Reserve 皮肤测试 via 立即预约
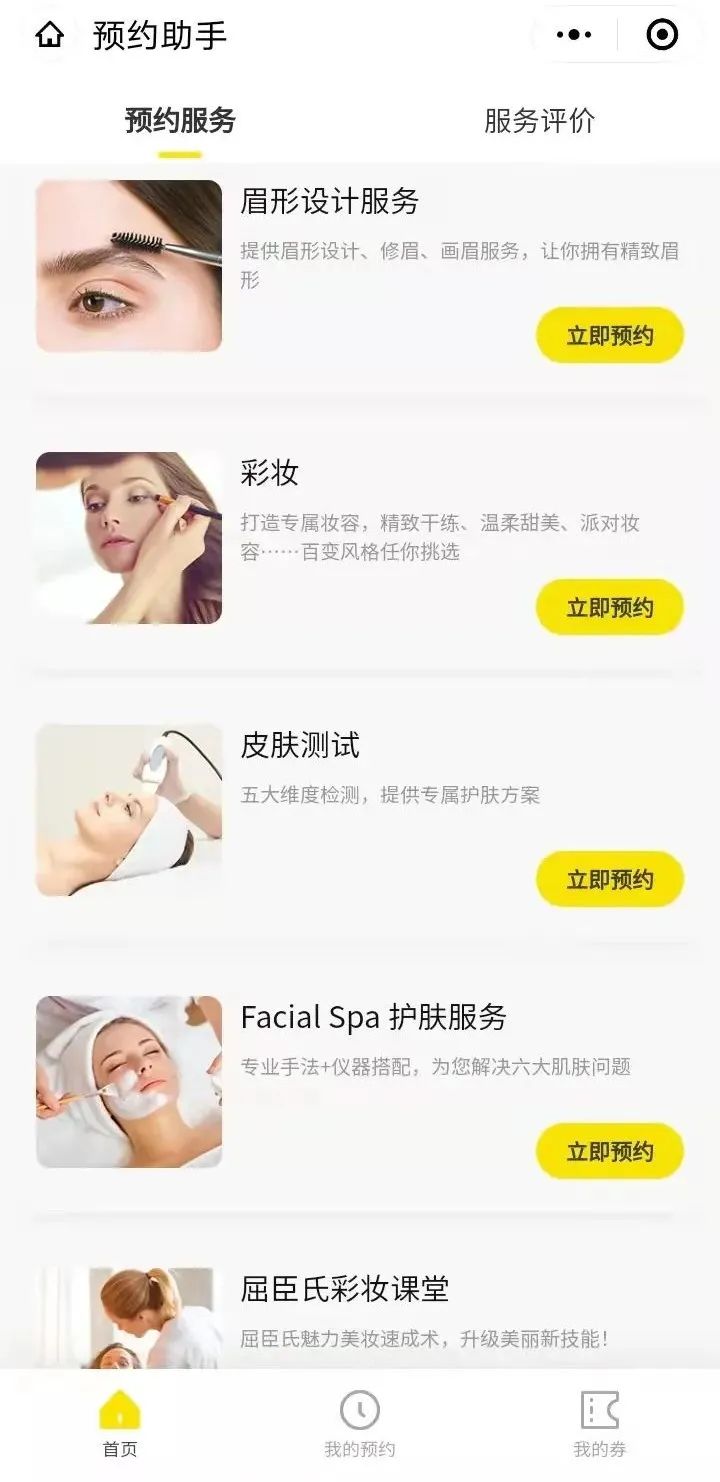This screenshot has height=1482, width=720. (x=609, y=880)
